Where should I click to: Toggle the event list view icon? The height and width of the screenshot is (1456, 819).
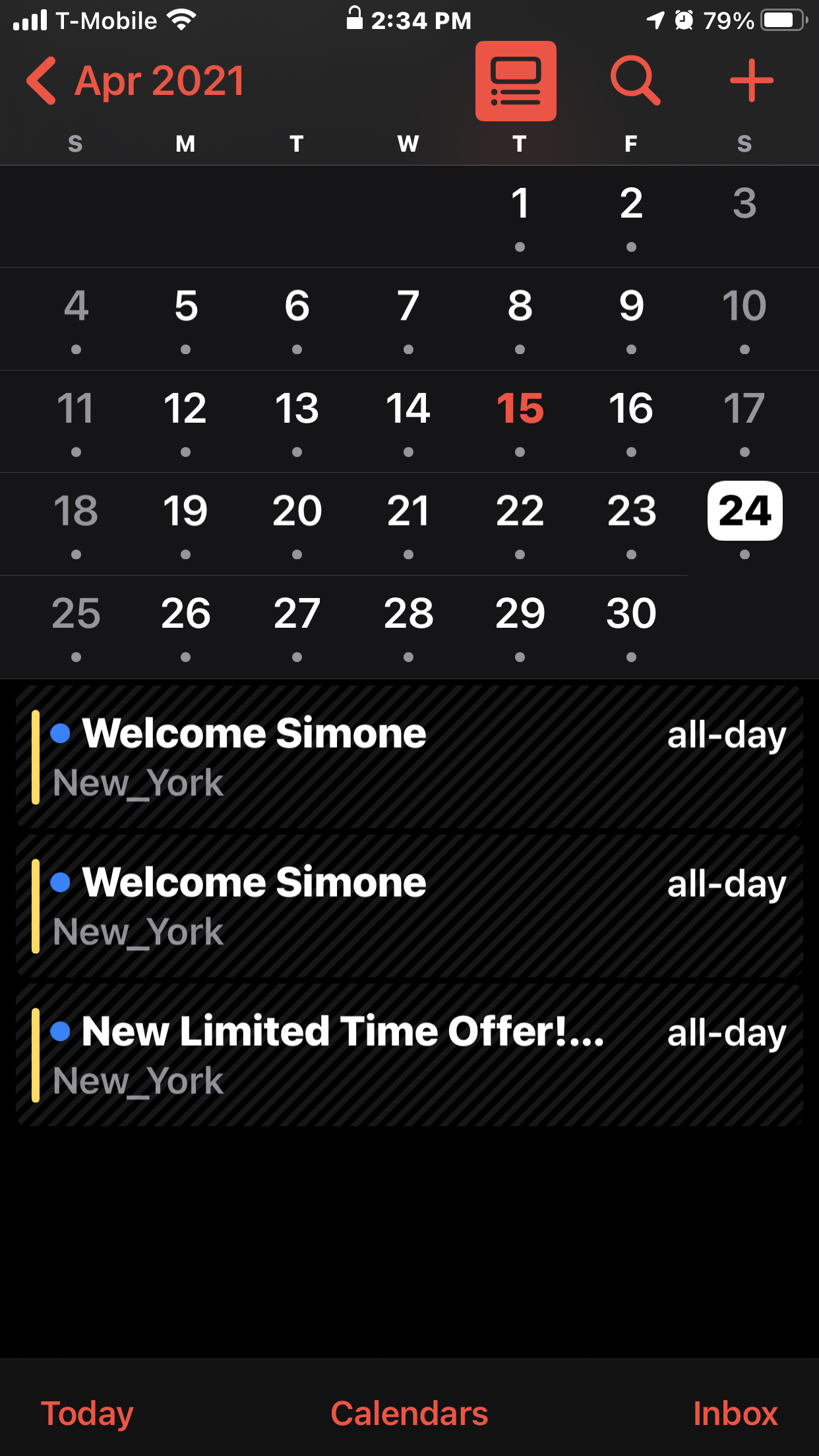coord(516,81)
